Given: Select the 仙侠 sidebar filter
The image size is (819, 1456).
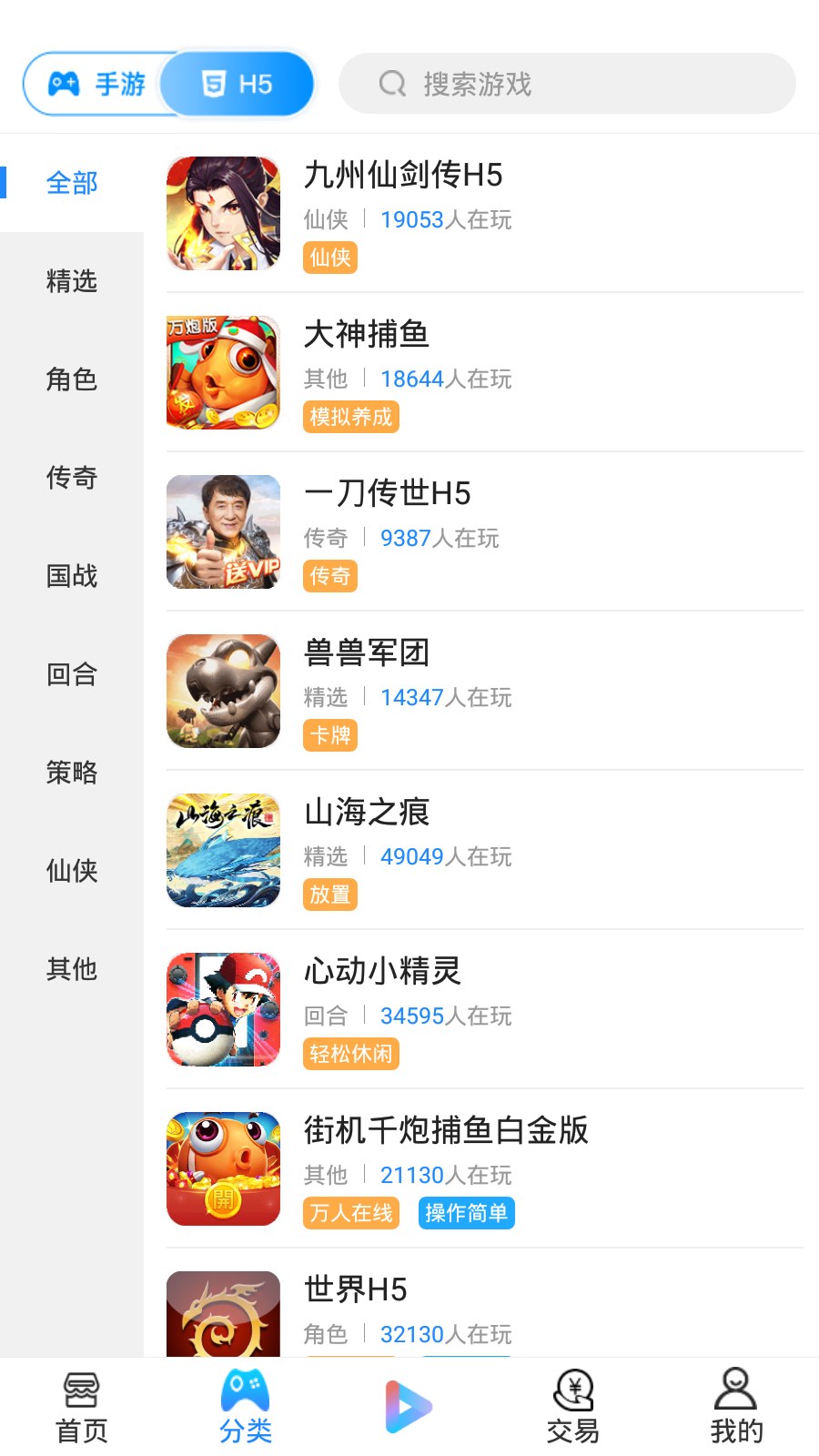Looking at the screenshot, I should coord(72,871).
